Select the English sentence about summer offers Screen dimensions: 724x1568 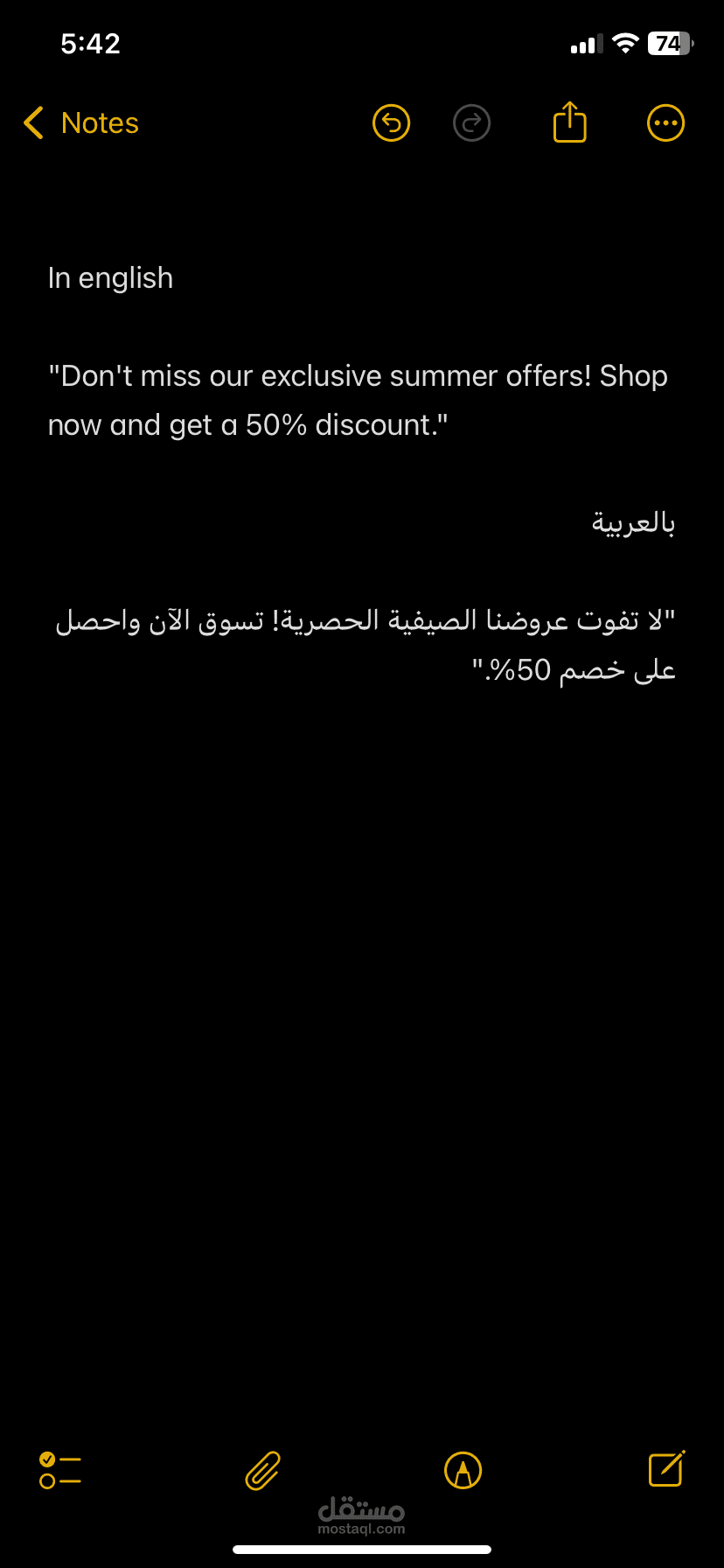point(359,399)
